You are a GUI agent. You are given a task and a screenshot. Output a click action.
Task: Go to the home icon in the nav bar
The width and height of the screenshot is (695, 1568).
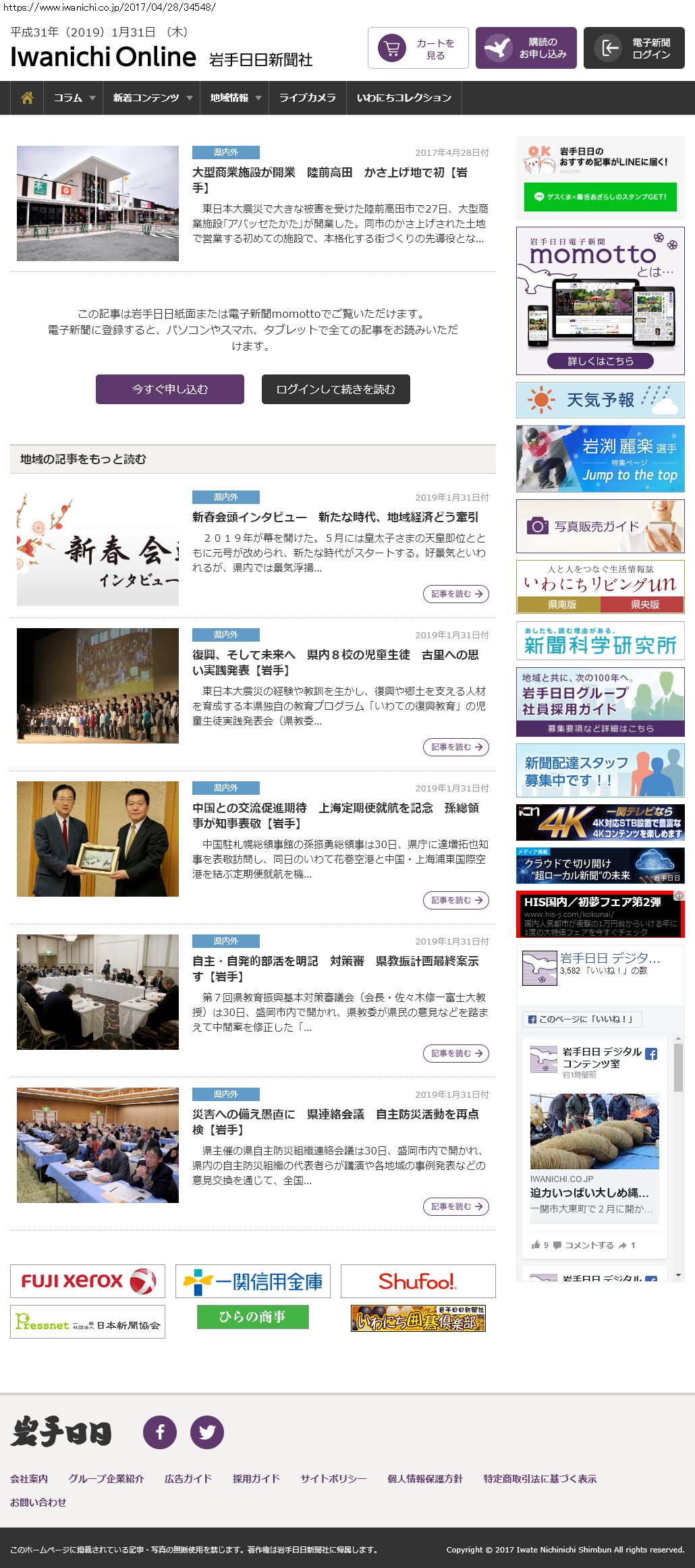coord(27,98)
